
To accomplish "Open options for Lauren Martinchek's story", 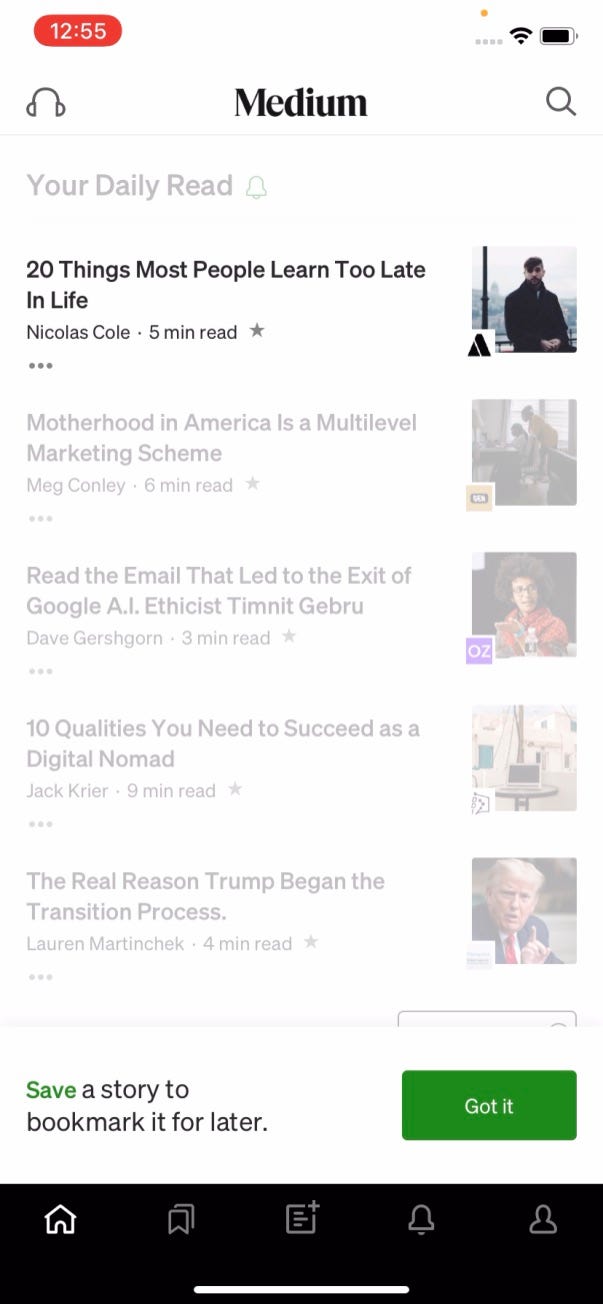I will pyautogui.click(x=41, y=977).
